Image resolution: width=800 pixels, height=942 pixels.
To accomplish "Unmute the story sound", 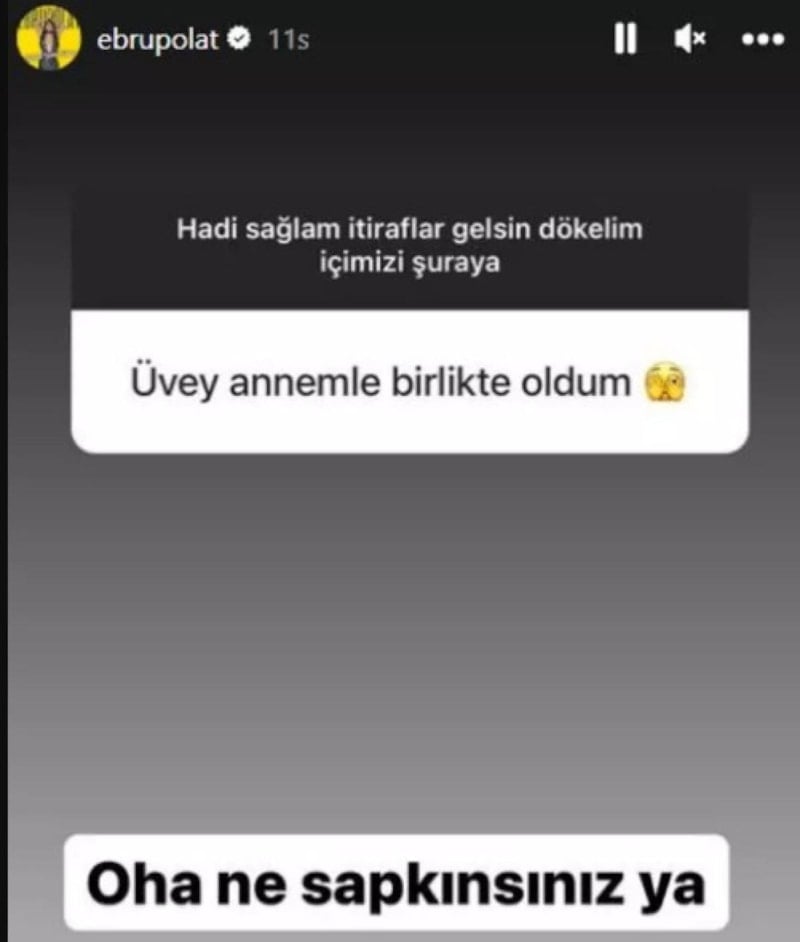I will click(691, 40).
